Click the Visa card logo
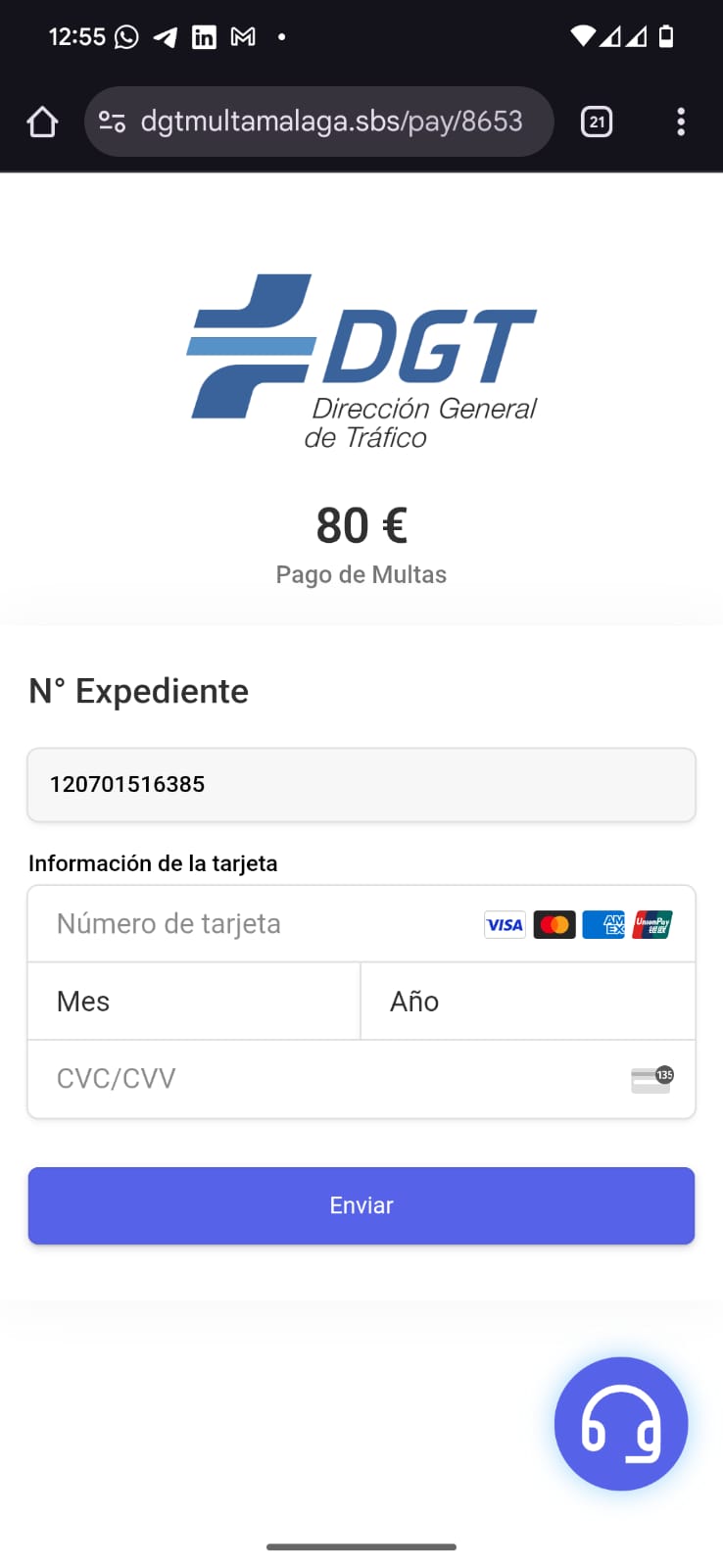Image resolution: width=723 pixels, height=1568 pixels. click(x=504, y=924)
